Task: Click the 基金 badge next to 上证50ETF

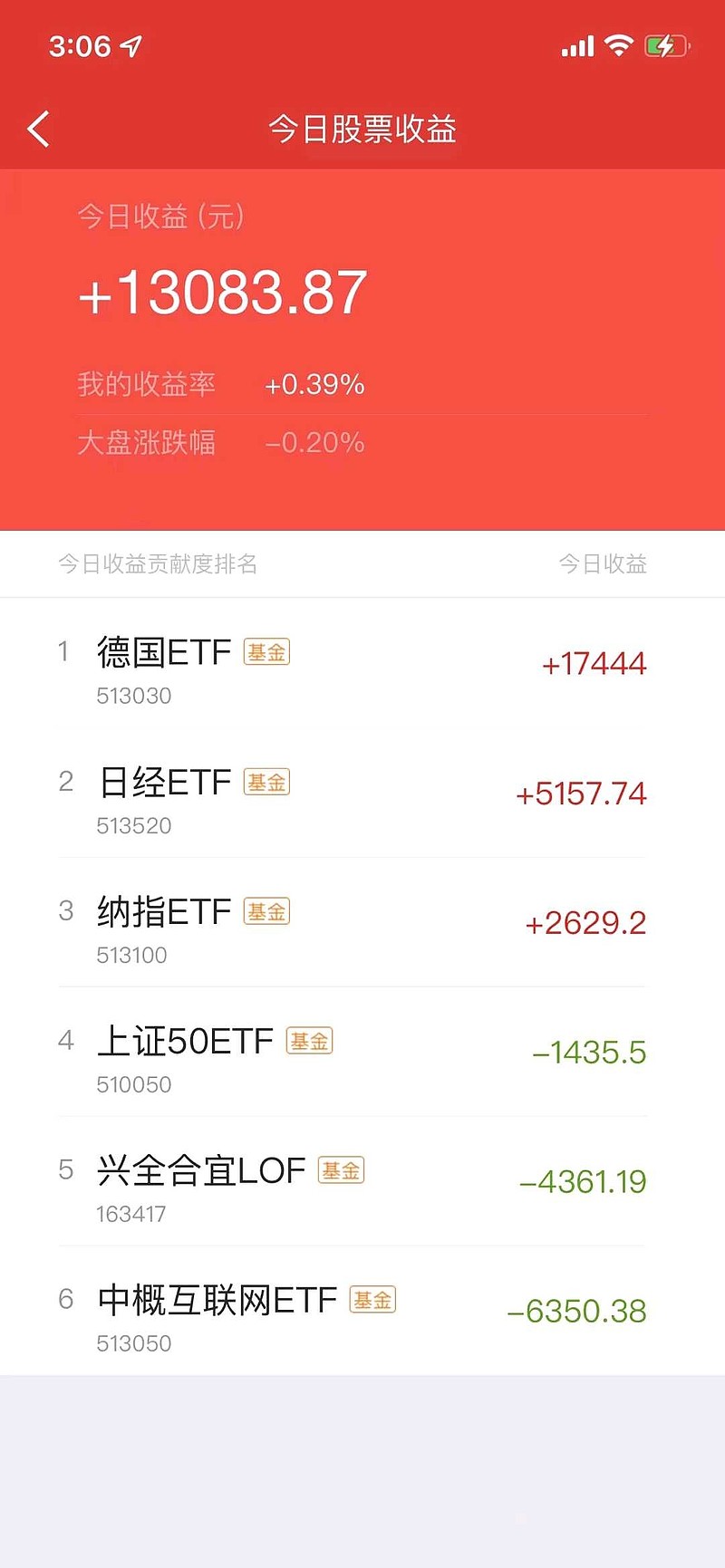Action: 311,1040
